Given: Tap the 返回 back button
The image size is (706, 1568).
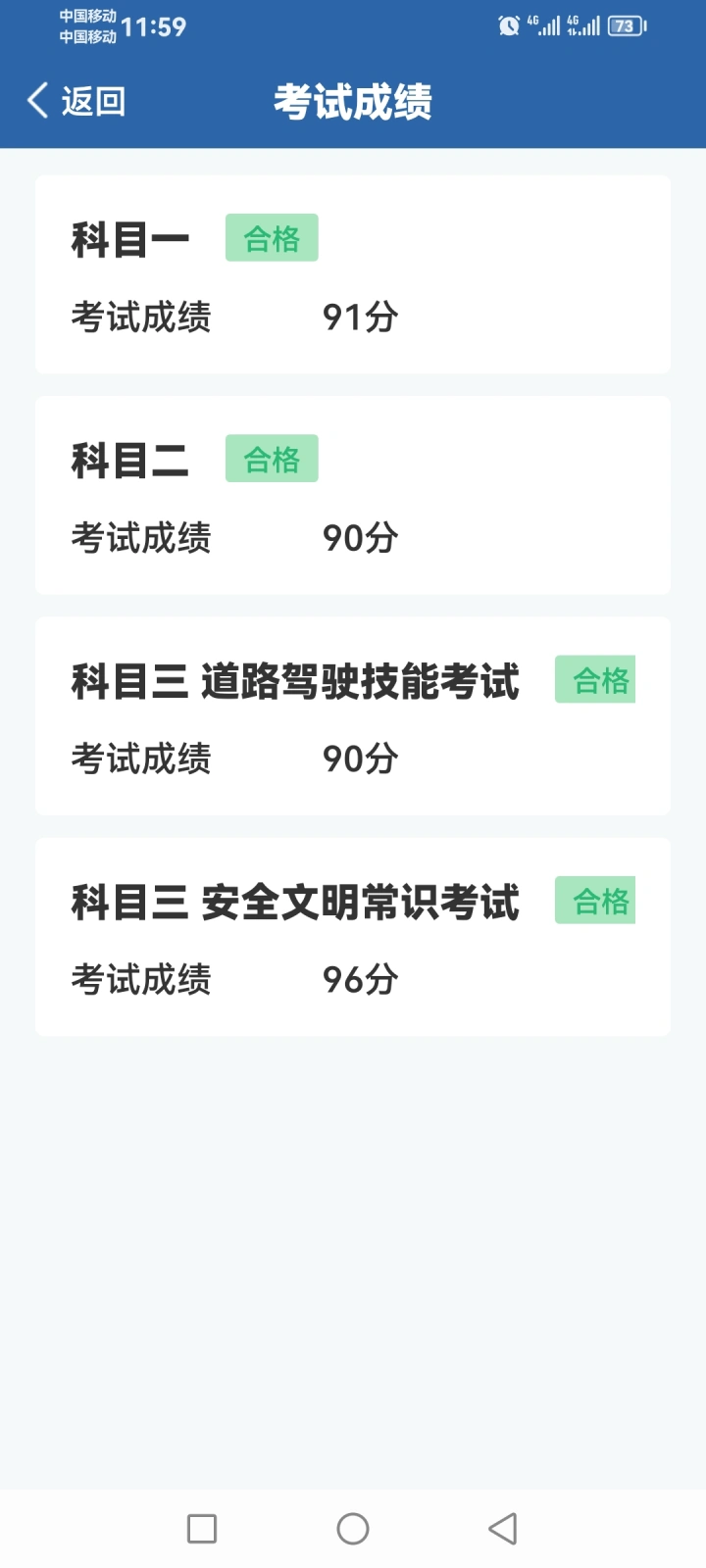Looking at the screenshot, I should (x=76, y=101).
